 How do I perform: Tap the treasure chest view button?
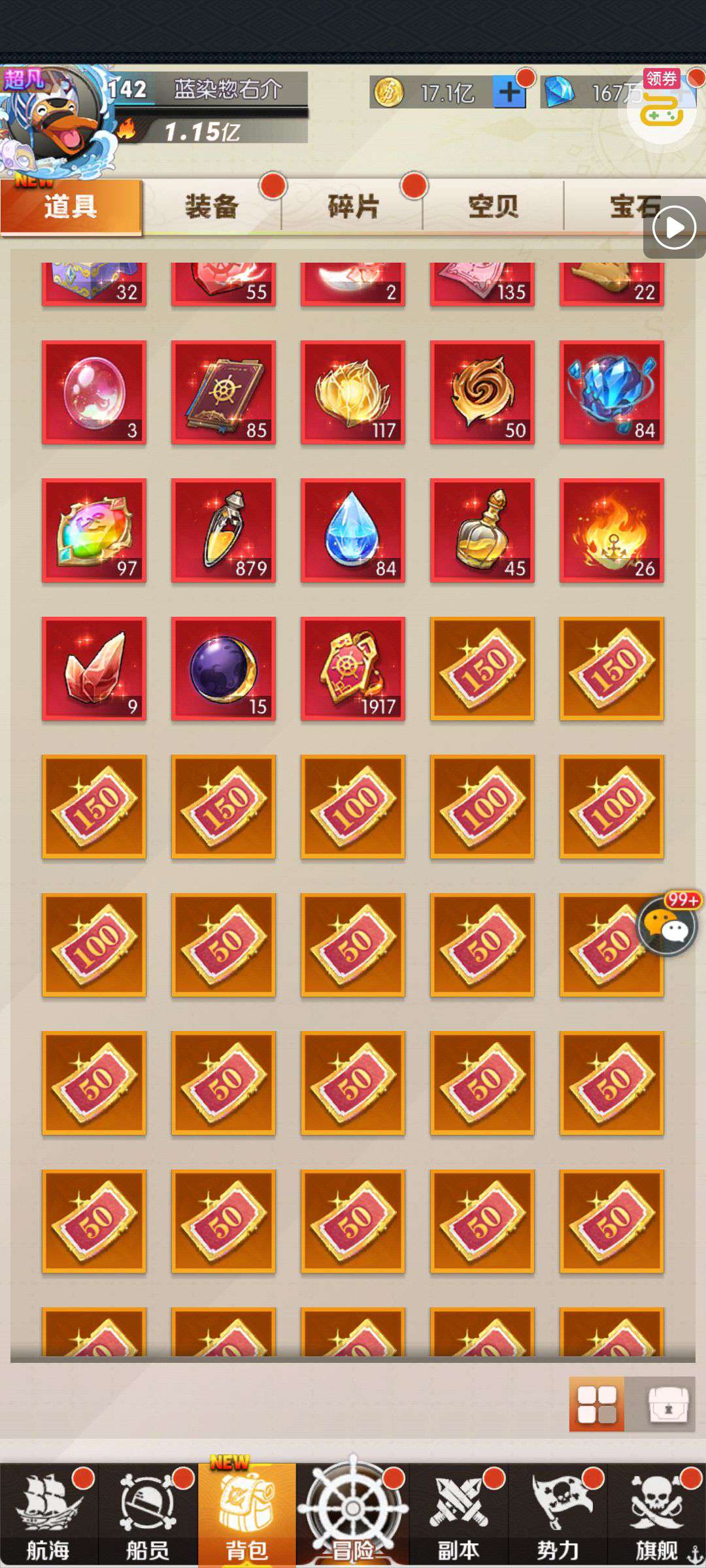click(x=667, y=1404)
